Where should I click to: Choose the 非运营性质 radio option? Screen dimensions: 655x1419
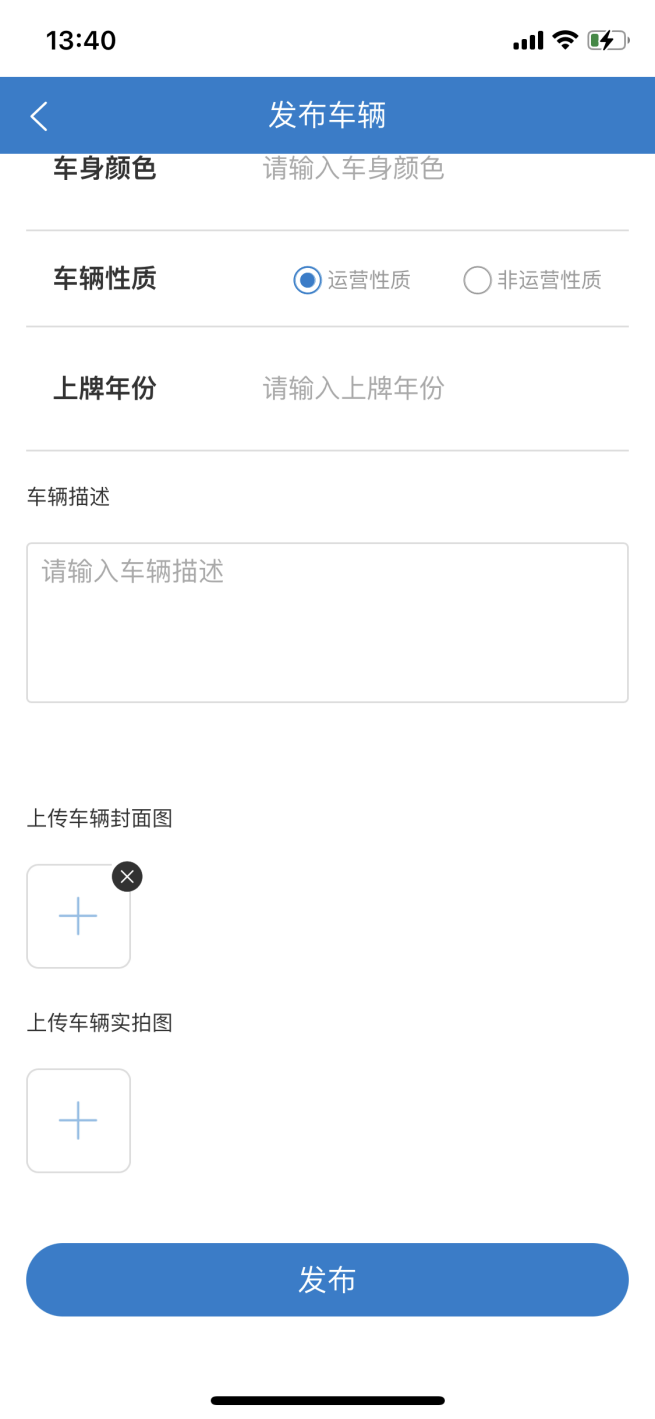[477, 280]
